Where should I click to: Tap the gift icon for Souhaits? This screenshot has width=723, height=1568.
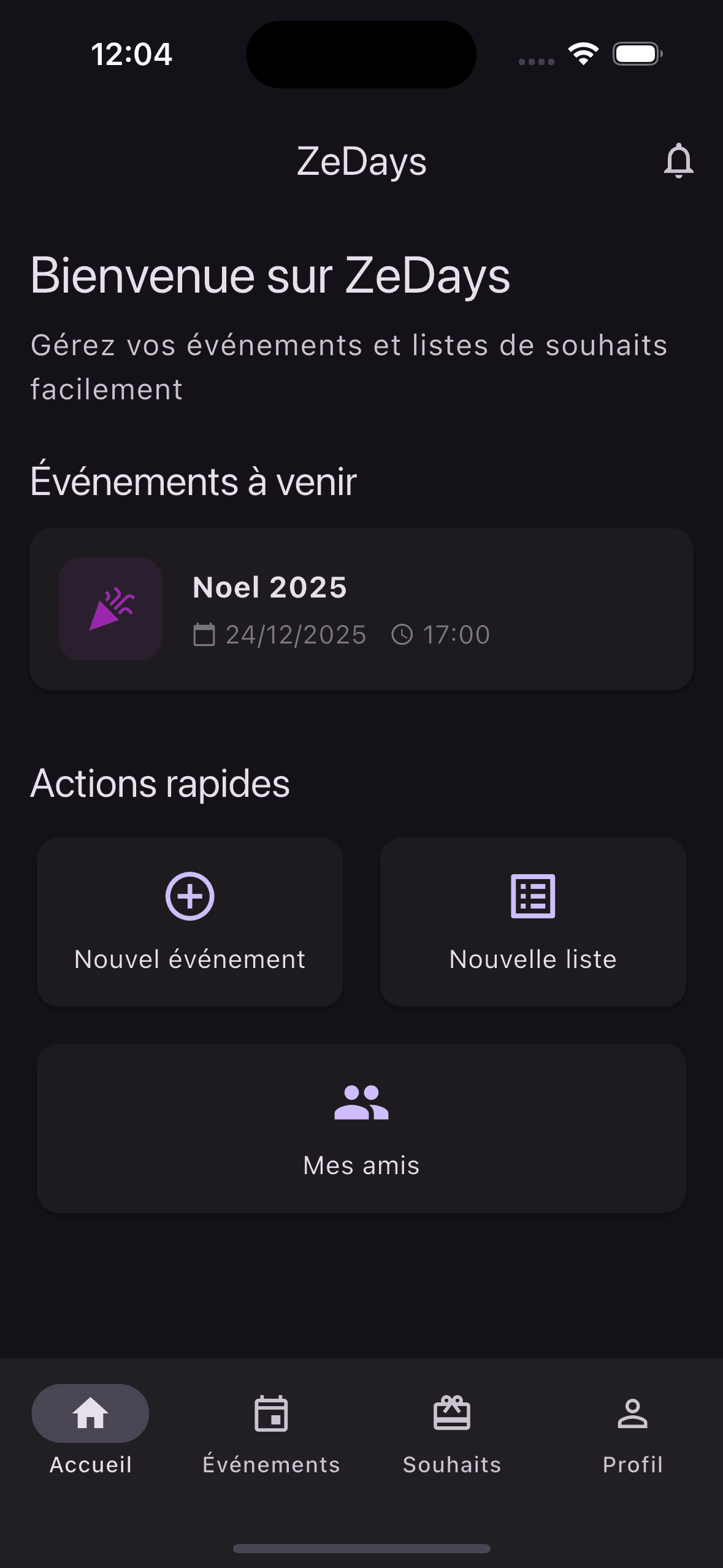(x=452, y=1413)
